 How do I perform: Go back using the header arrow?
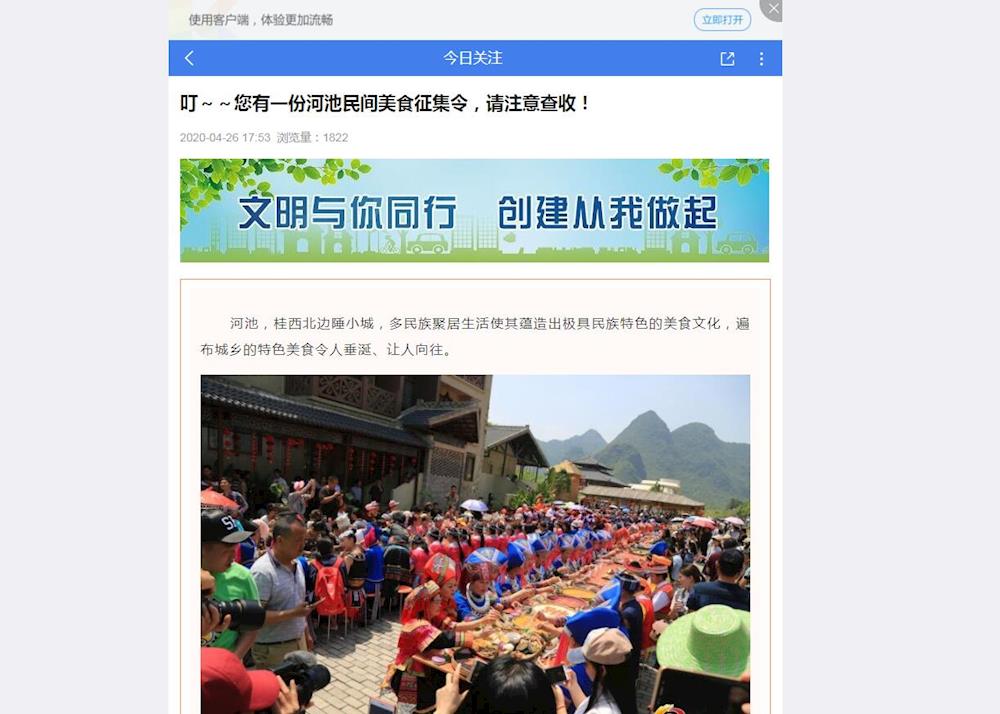pyautogui.click(x=190, y=59)
